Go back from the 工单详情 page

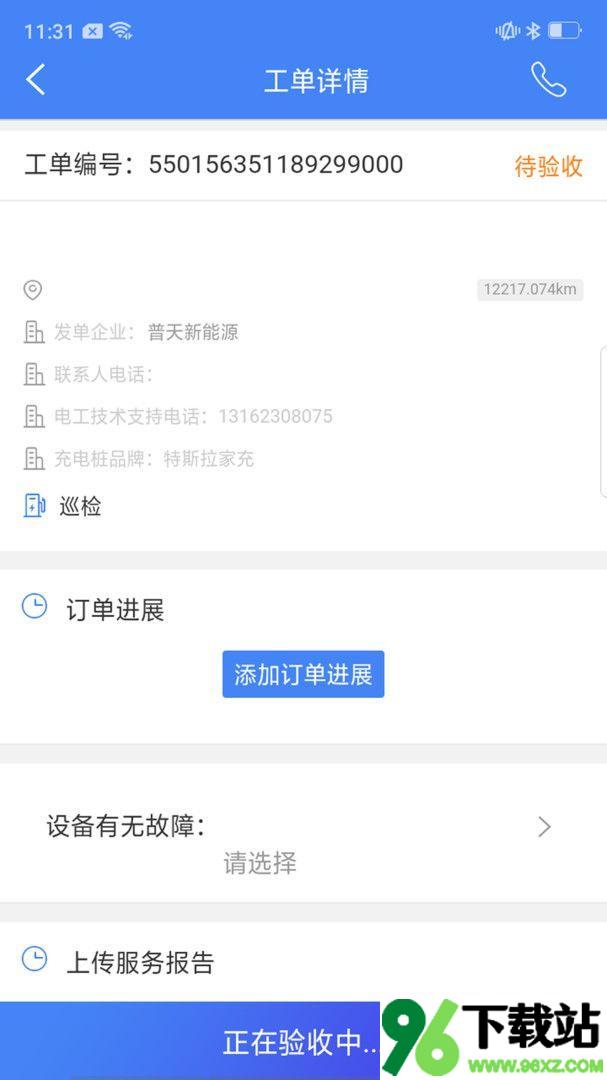tap(36, 79)
